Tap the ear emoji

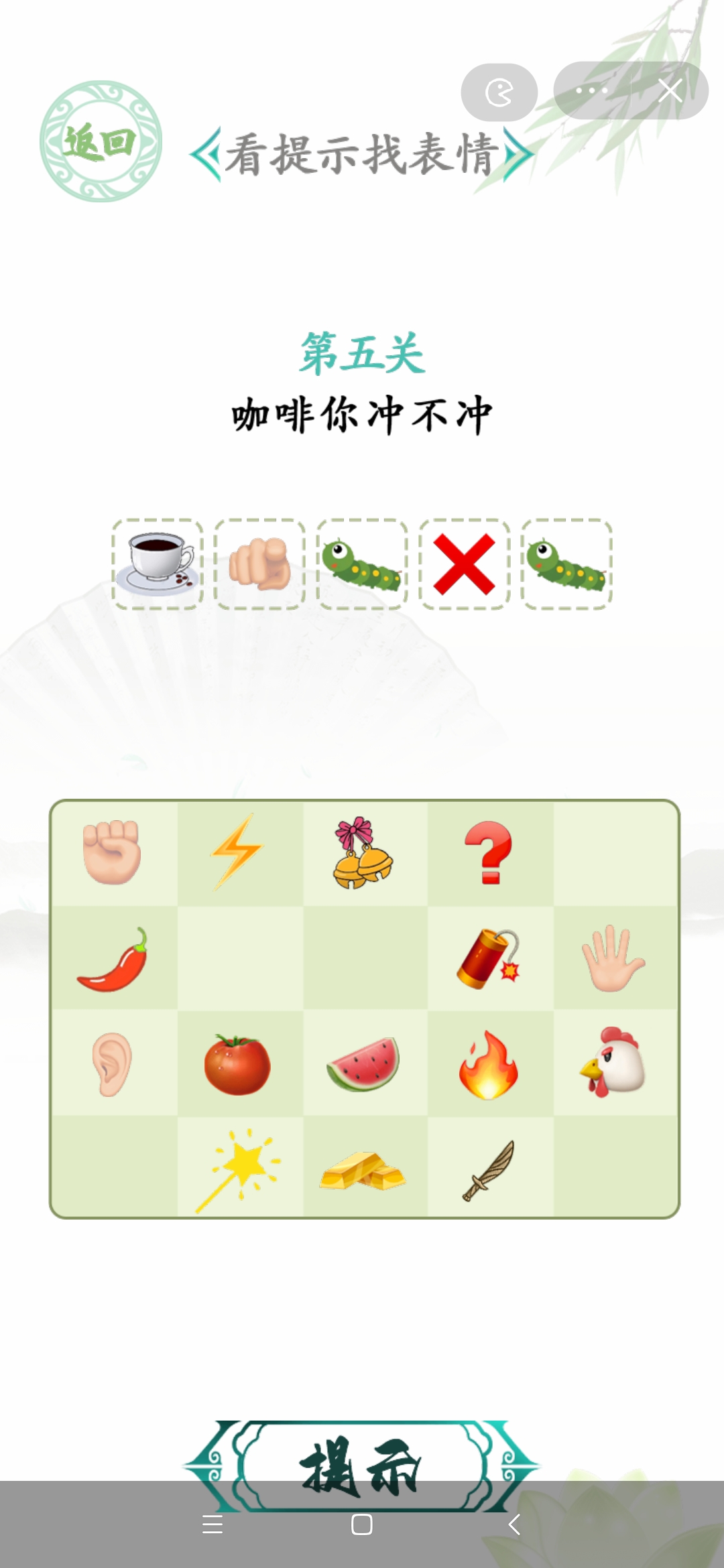(x=112, y=1064)
